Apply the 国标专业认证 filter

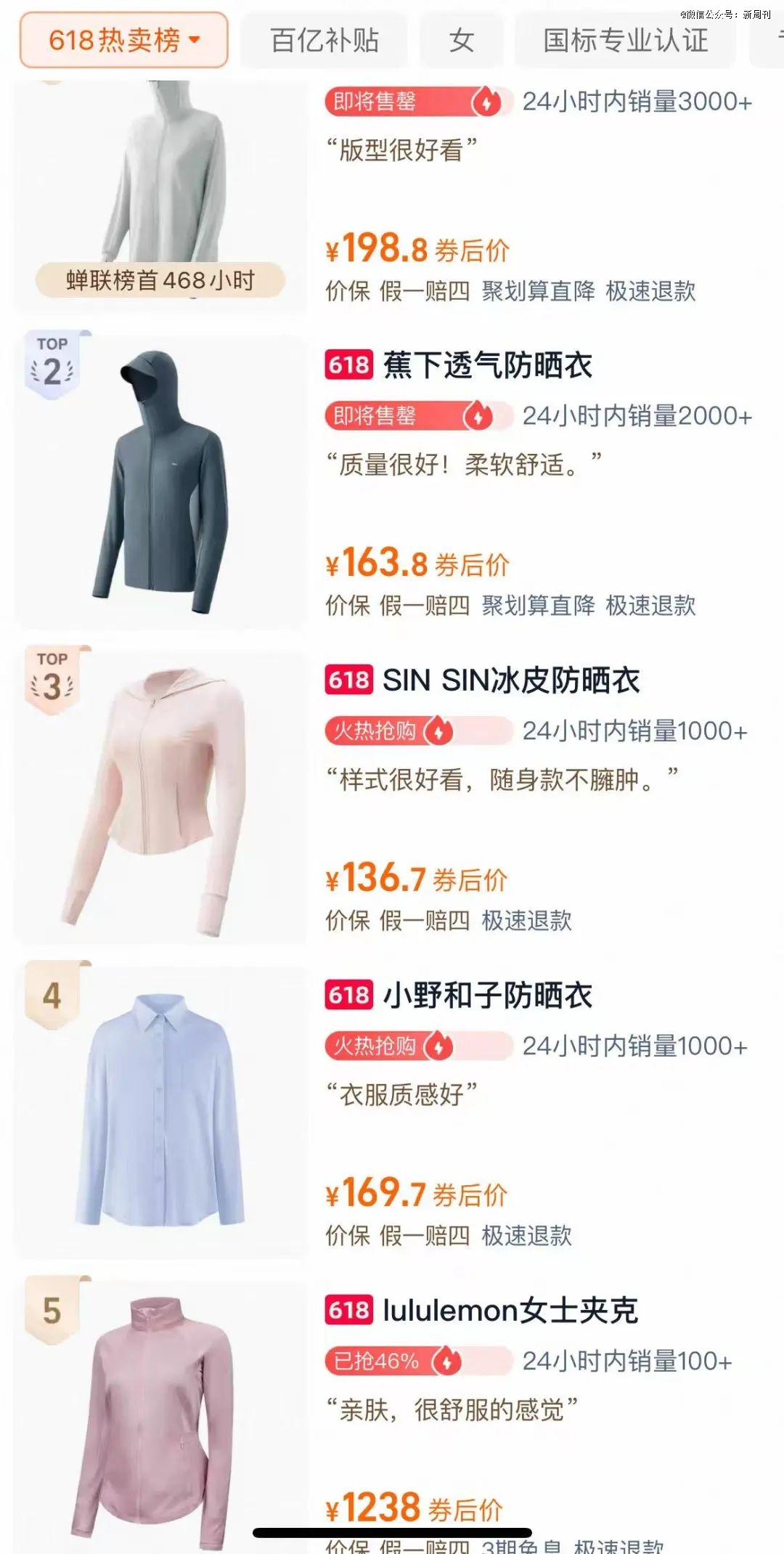pos(625,41)
